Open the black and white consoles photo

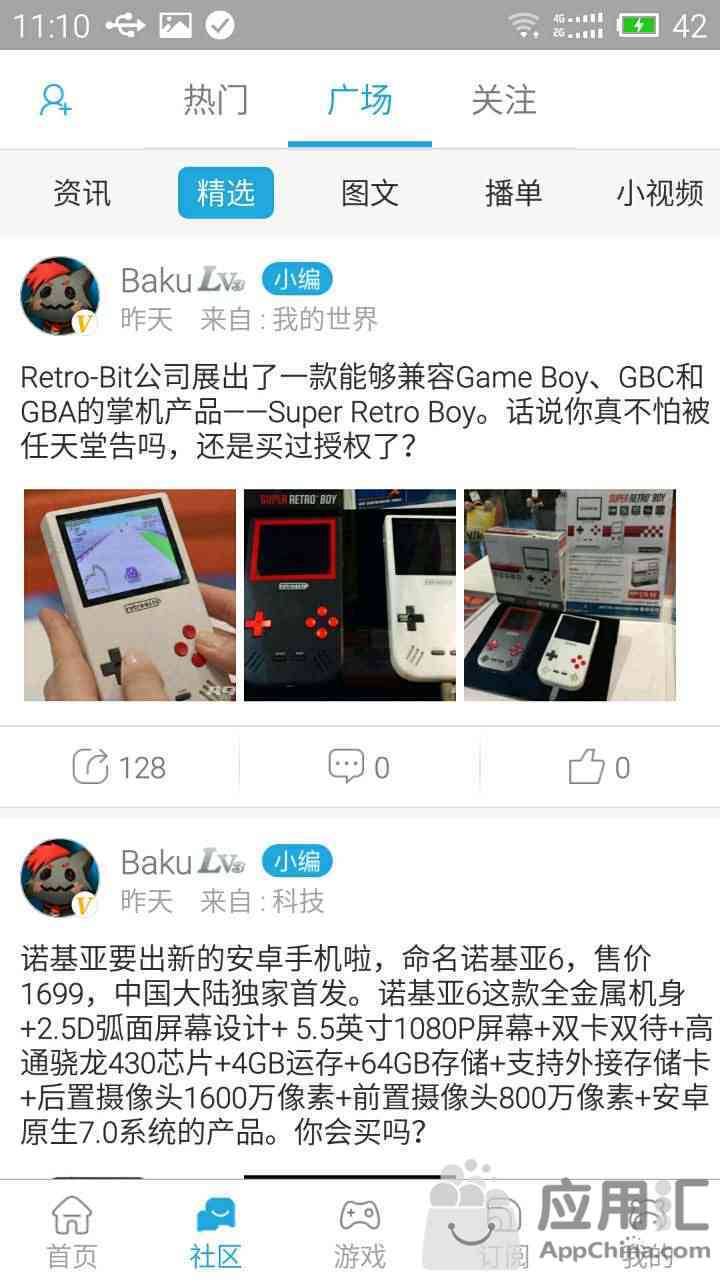350,595
